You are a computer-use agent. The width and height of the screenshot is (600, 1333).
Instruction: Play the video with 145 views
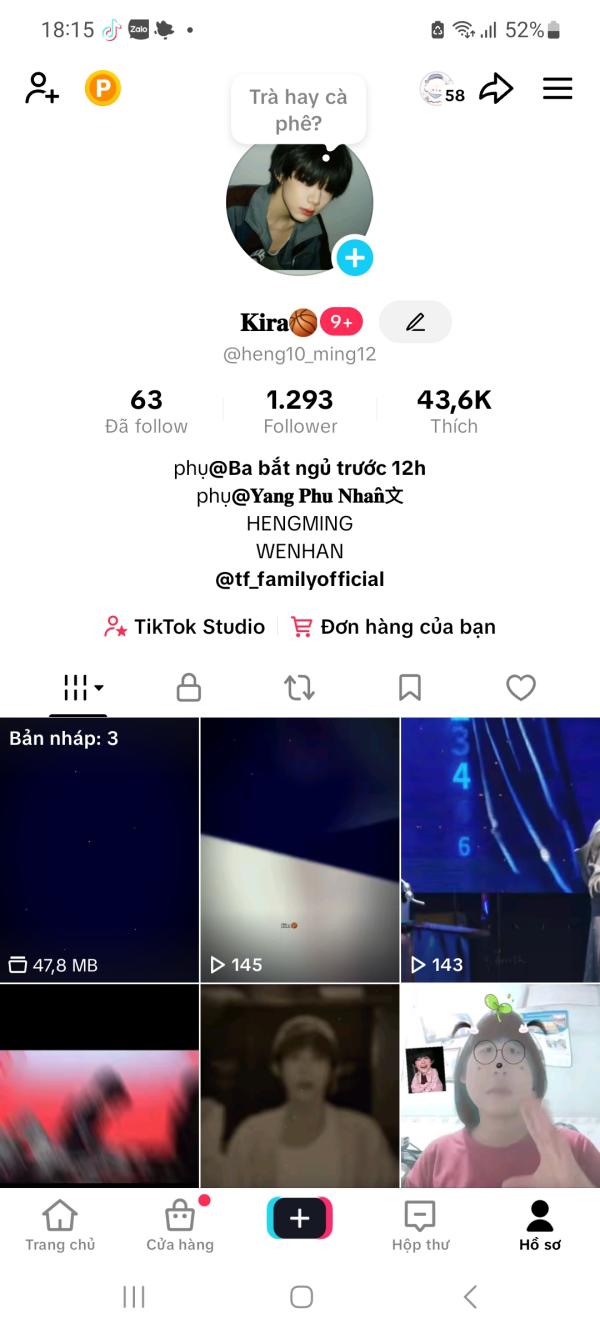coord(300,850)
